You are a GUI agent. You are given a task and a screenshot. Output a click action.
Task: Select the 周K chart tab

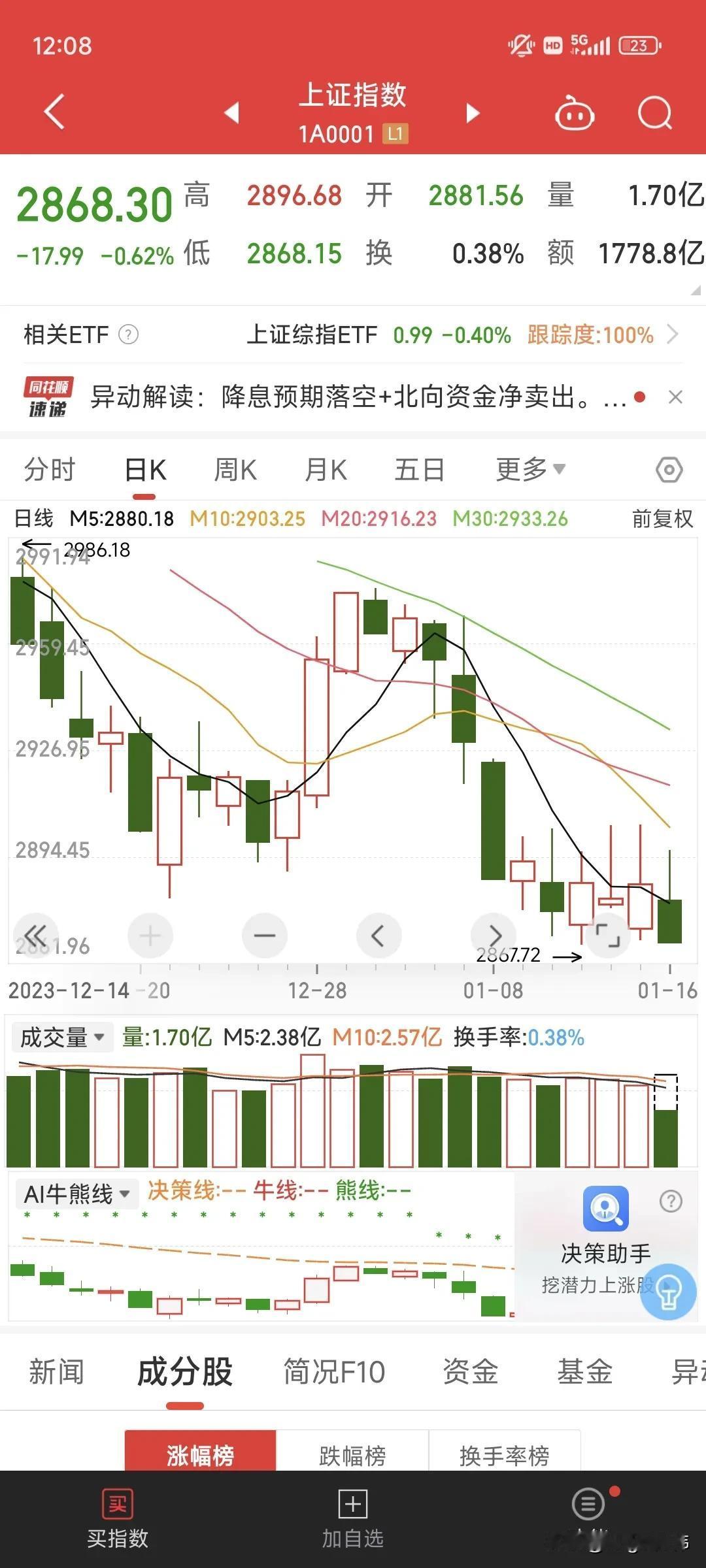point(235,470)
